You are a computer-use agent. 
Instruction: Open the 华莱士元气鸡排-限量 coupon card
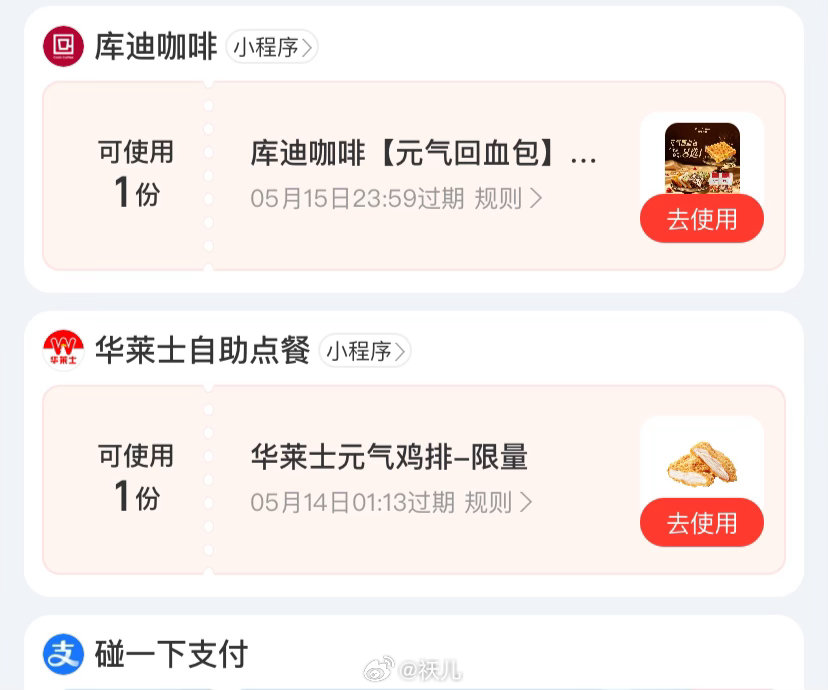389,457
